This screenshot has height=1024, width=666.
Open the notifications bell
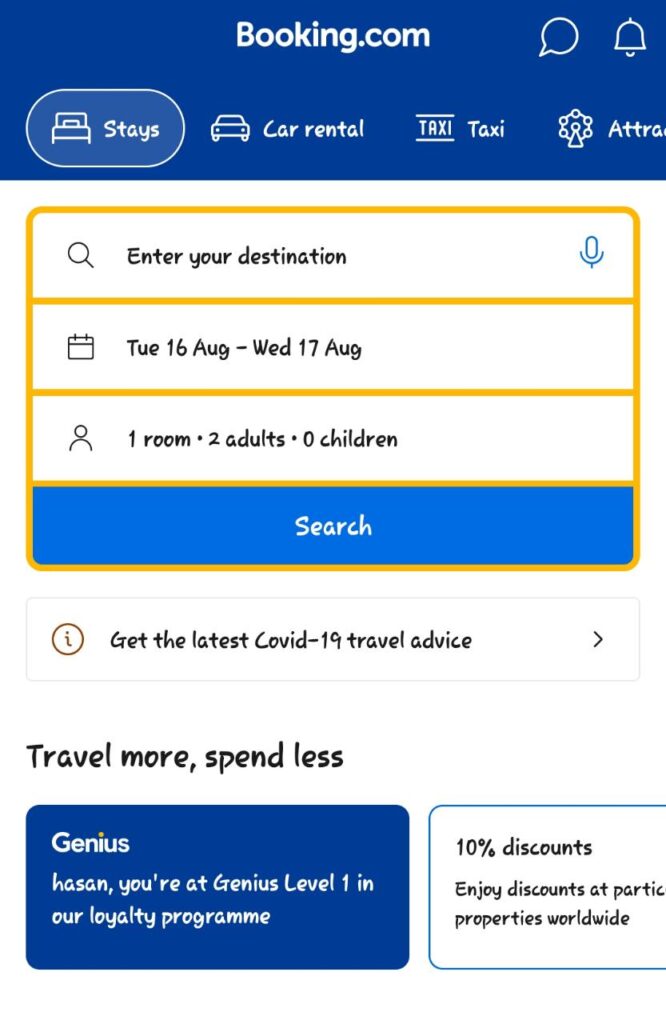629,38
